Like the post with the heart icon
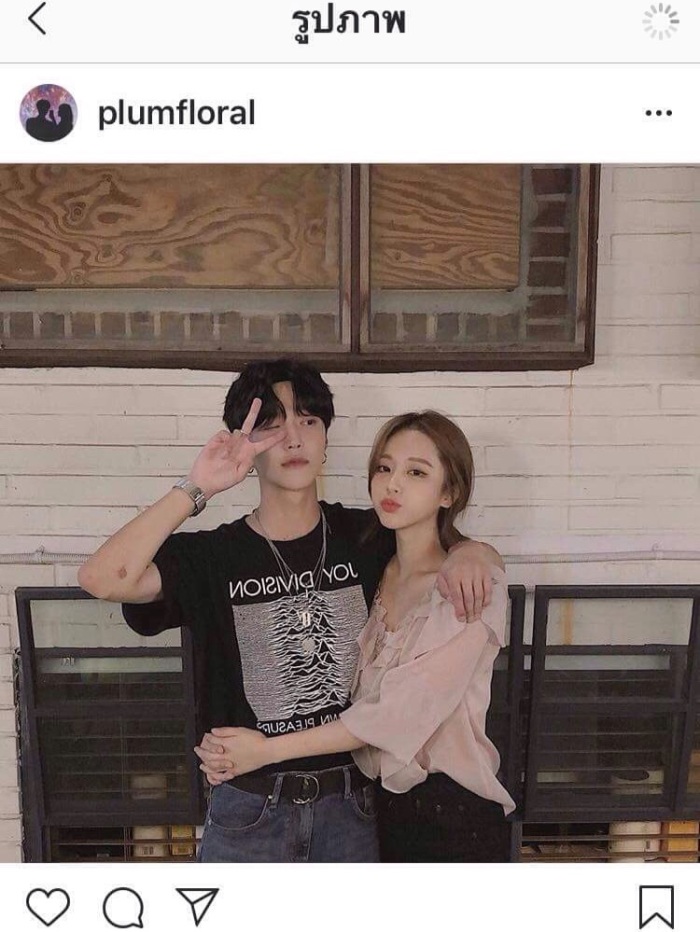This screenshot has height=932, width=700. click(47, 906)
